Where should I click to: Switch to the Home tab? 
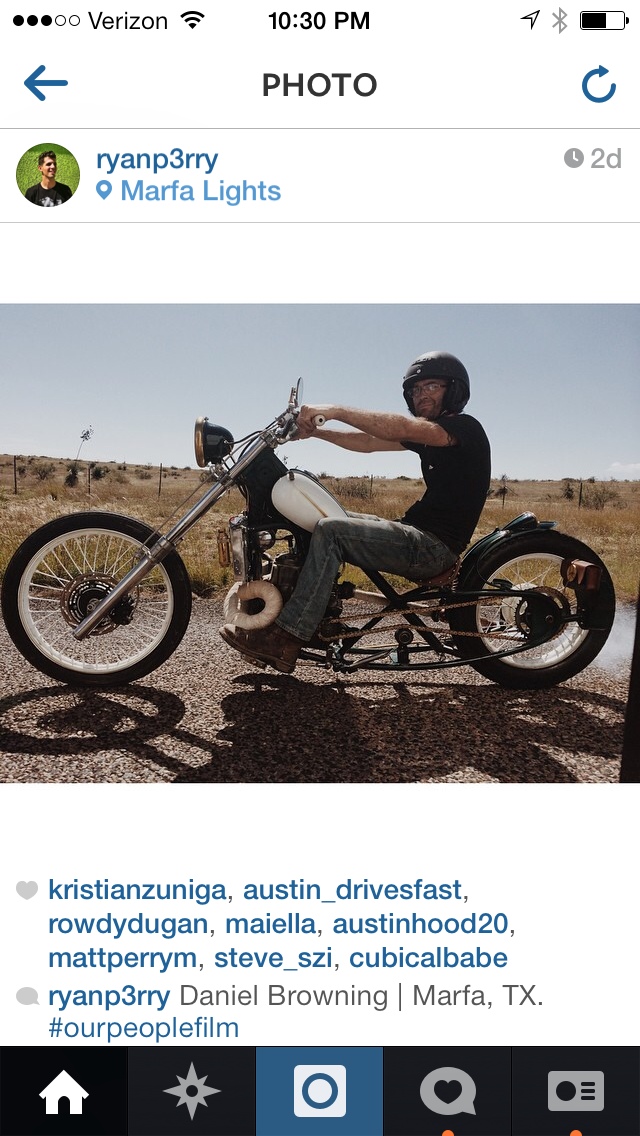[x=64, y=1091]
